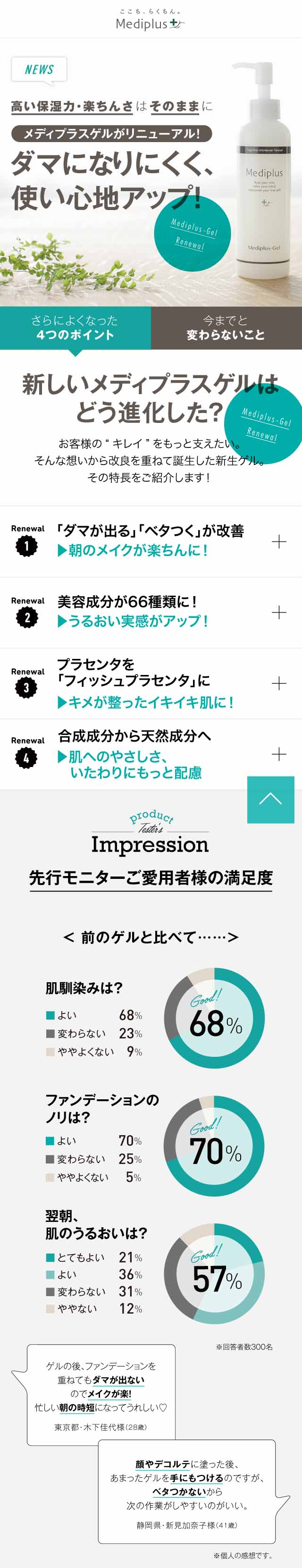Switch to 今までと変わらないこと tab
Image resolution: width=302 pixels, height=1568 pixels.
pyautogui.click(x=226, y=328)
